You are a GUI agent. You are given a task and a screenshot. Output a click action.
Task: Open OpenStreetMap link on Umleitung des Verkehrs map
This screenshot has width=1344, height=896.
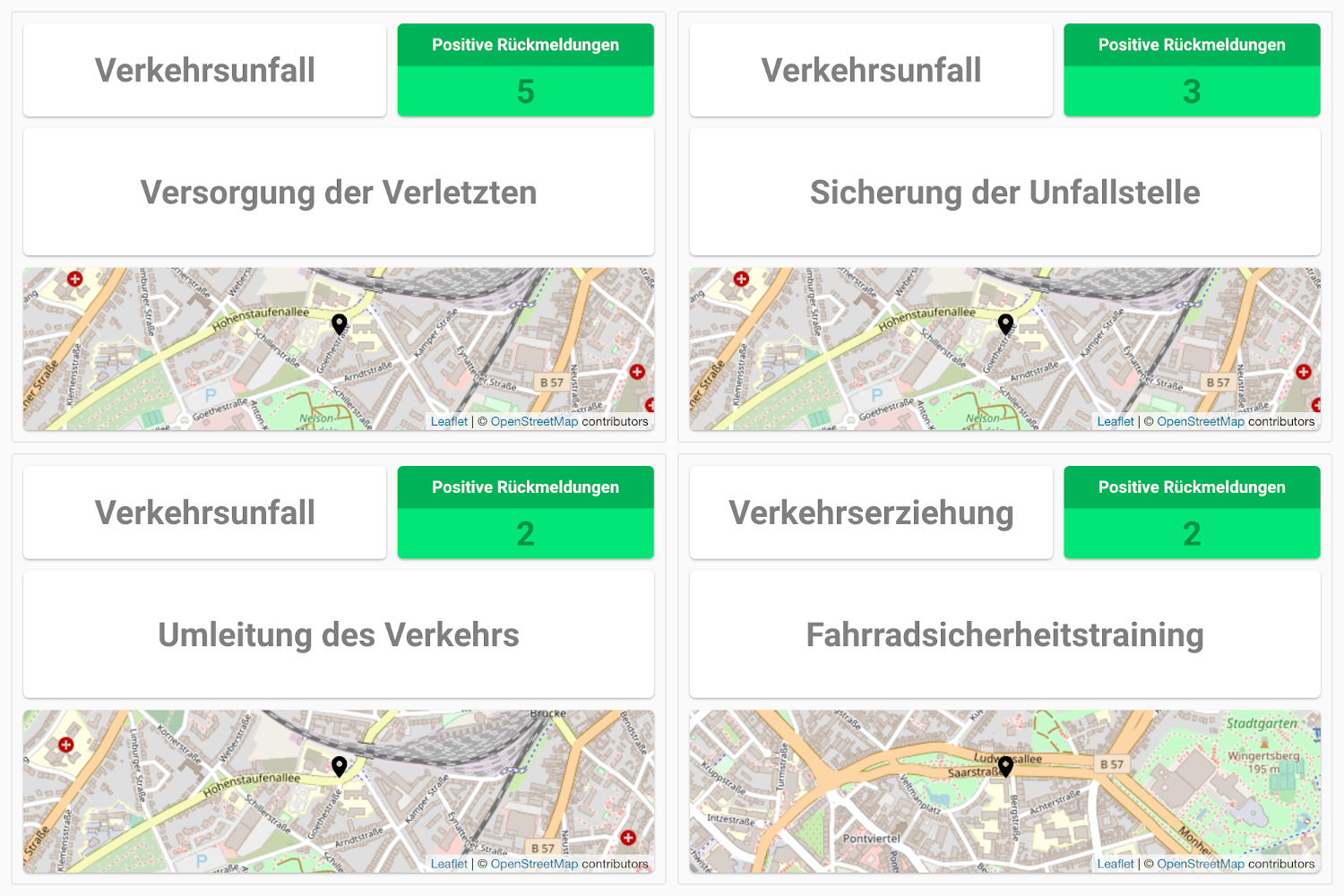pyautogui.click(x=534, y=865)
